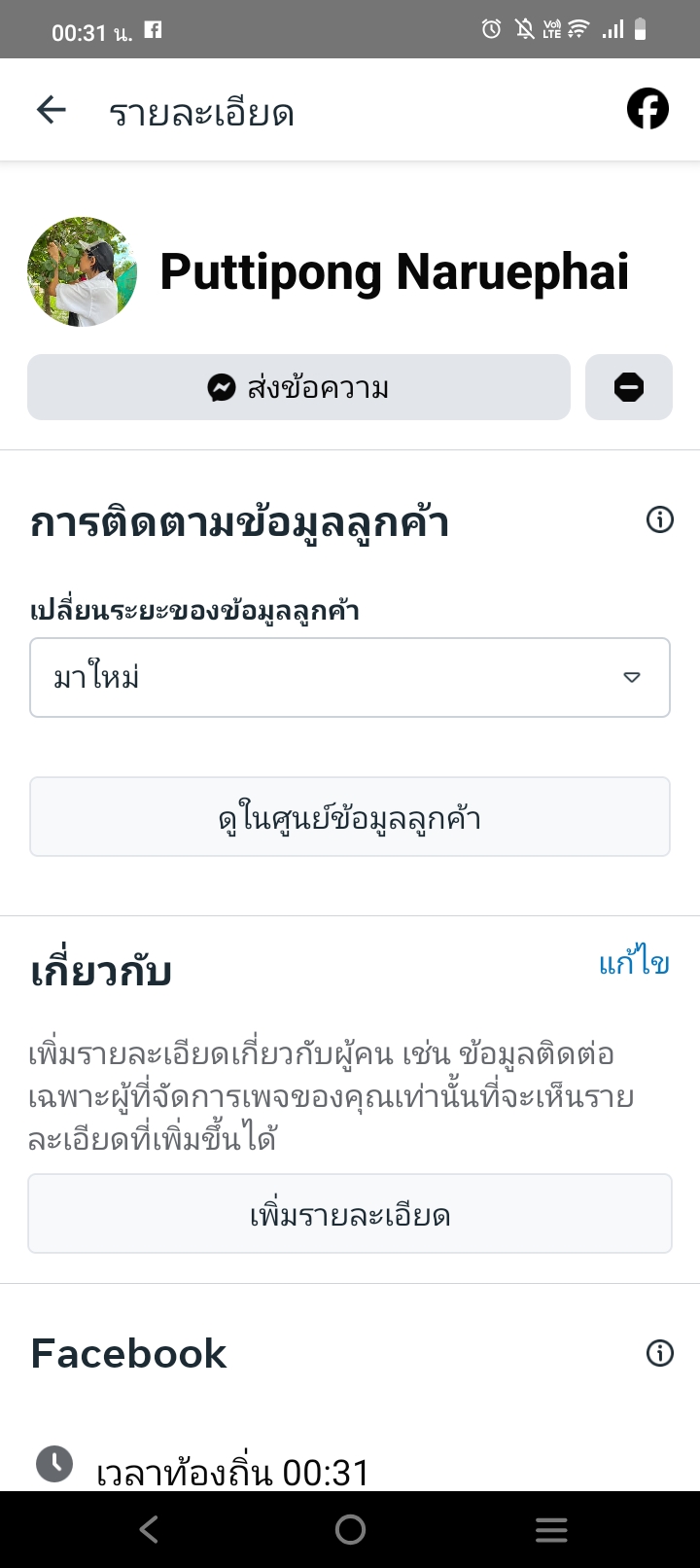The height and width of the screenshot is (1568, 700).
Task: Tap the ส่งข้อความ messenger button
Action: point(298,387)
